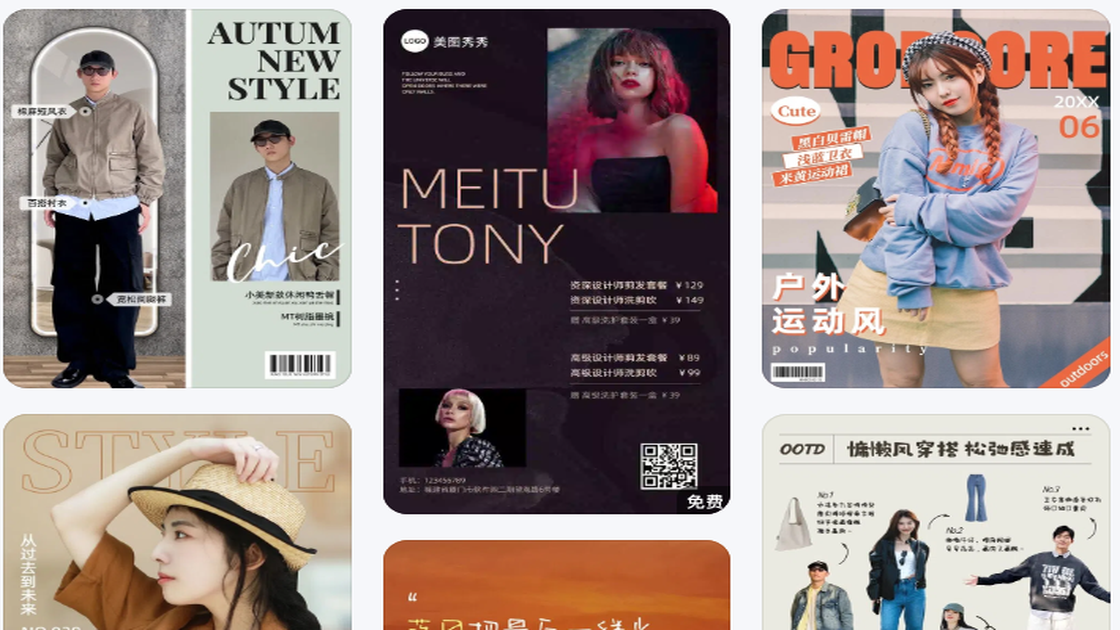Open the OOTD 慵懒风穿搭 template
1120x630 pixels.
(935, 522)
